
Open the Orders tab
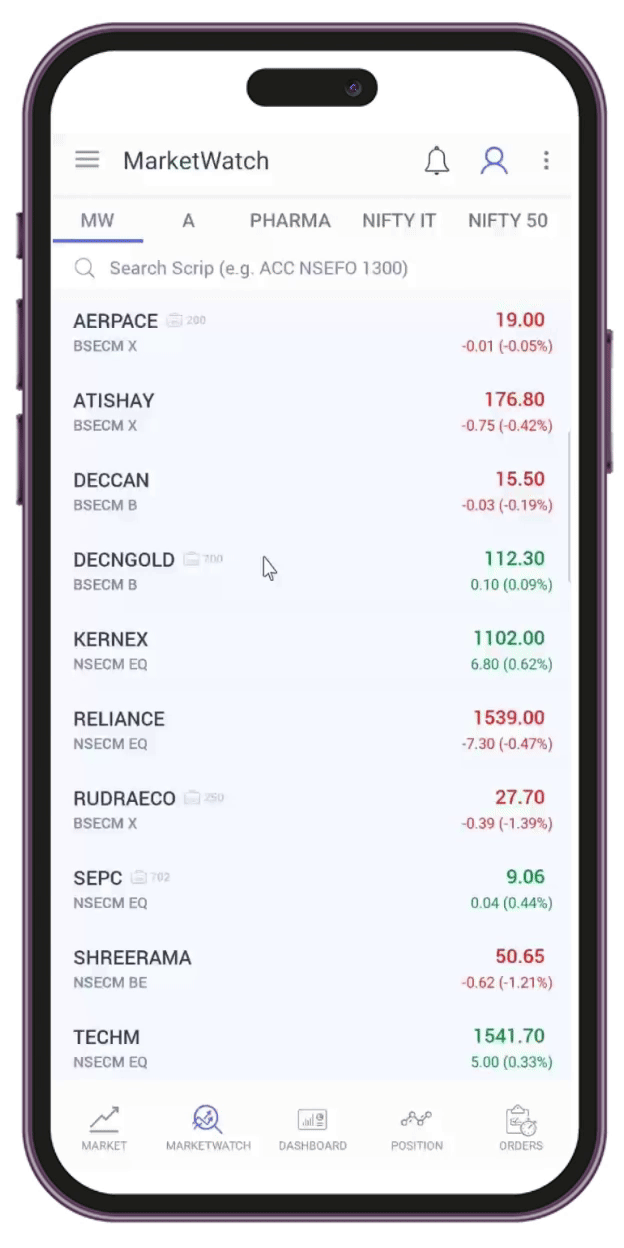pyautogui.click(x=521, y=1128)
